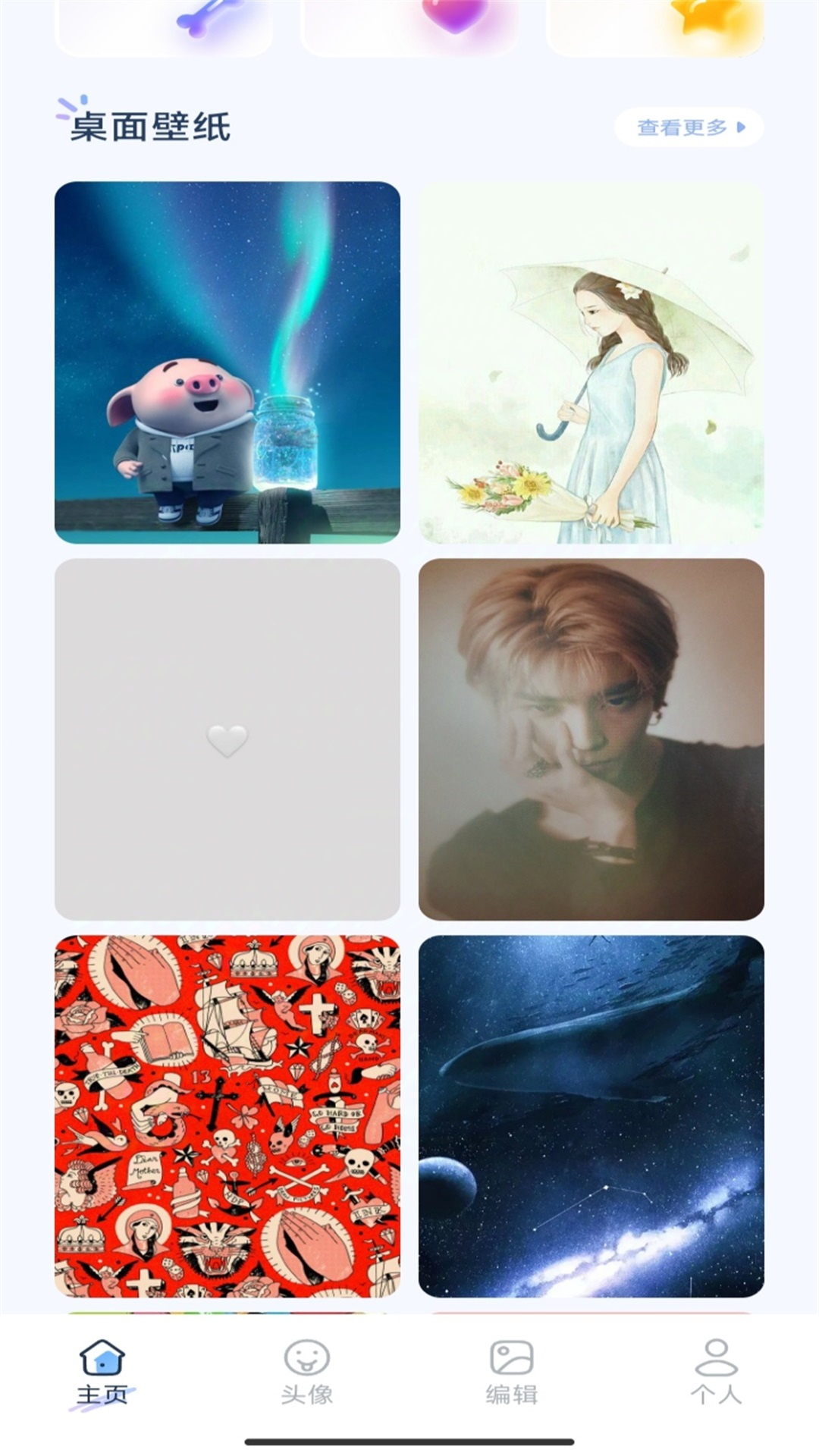
Task: Open the cartoon pig aurora wallpaper
Action: [227, 362]
